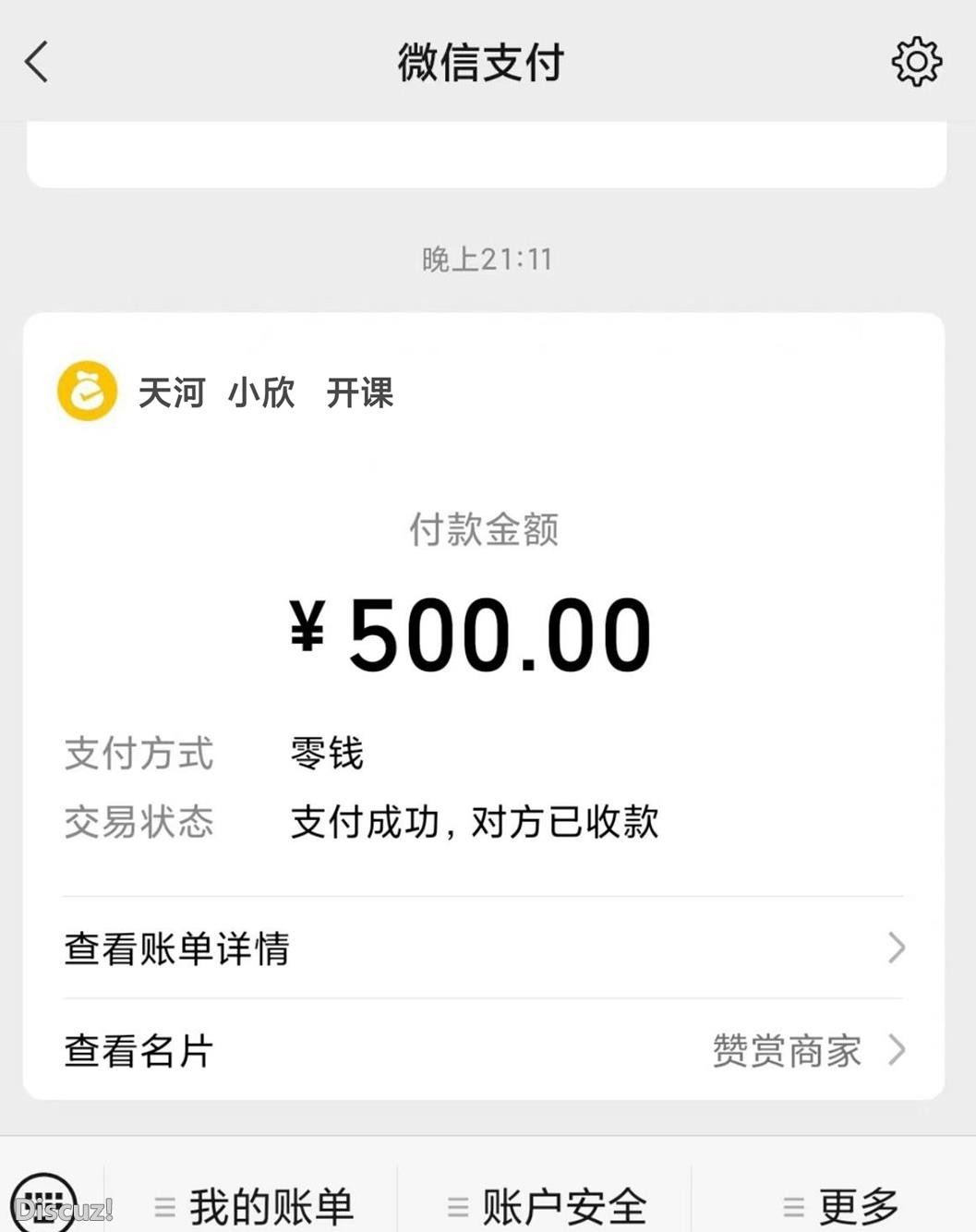The image size is (976, 1232).
Task: Click merchant name 天河 小欣 开课
Action: point(268,393)
